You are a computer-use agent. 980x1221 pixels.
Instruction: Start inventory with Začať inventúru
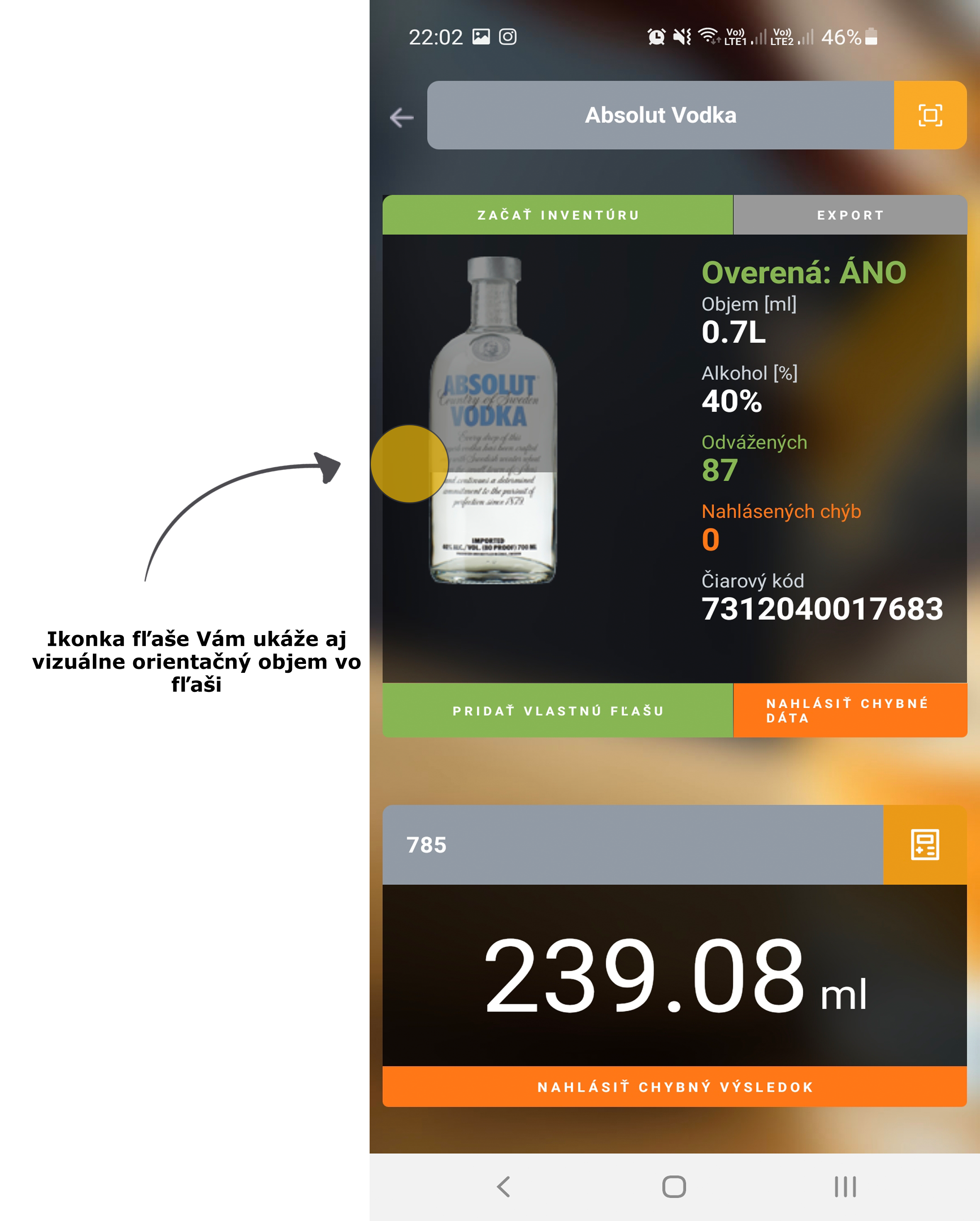click(x=558, y=215)
